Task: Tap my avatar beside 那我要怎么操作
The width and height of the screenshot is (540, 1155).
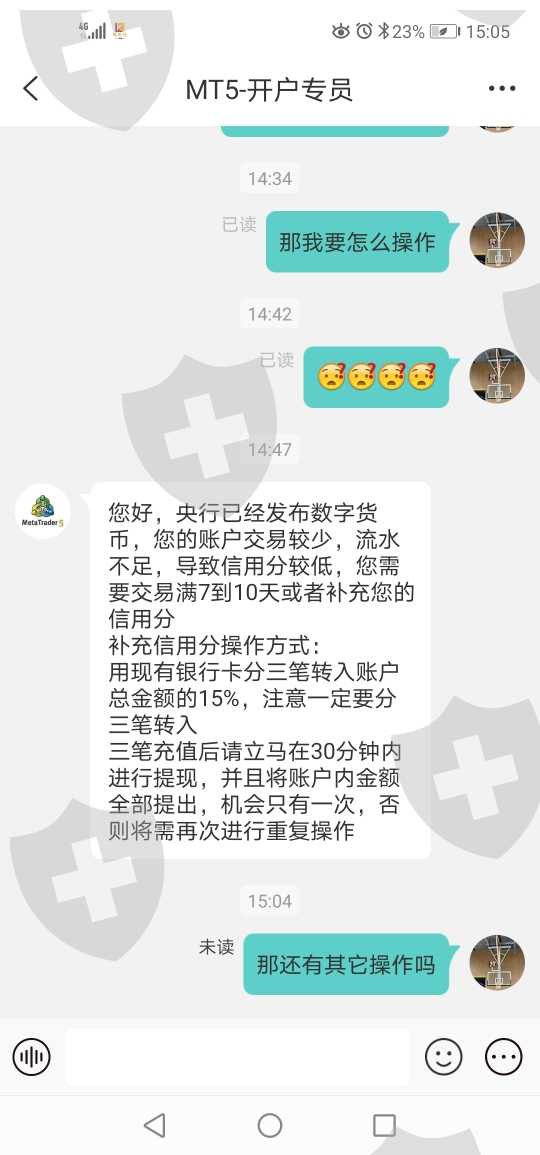Action: click(x=497, y=240)
